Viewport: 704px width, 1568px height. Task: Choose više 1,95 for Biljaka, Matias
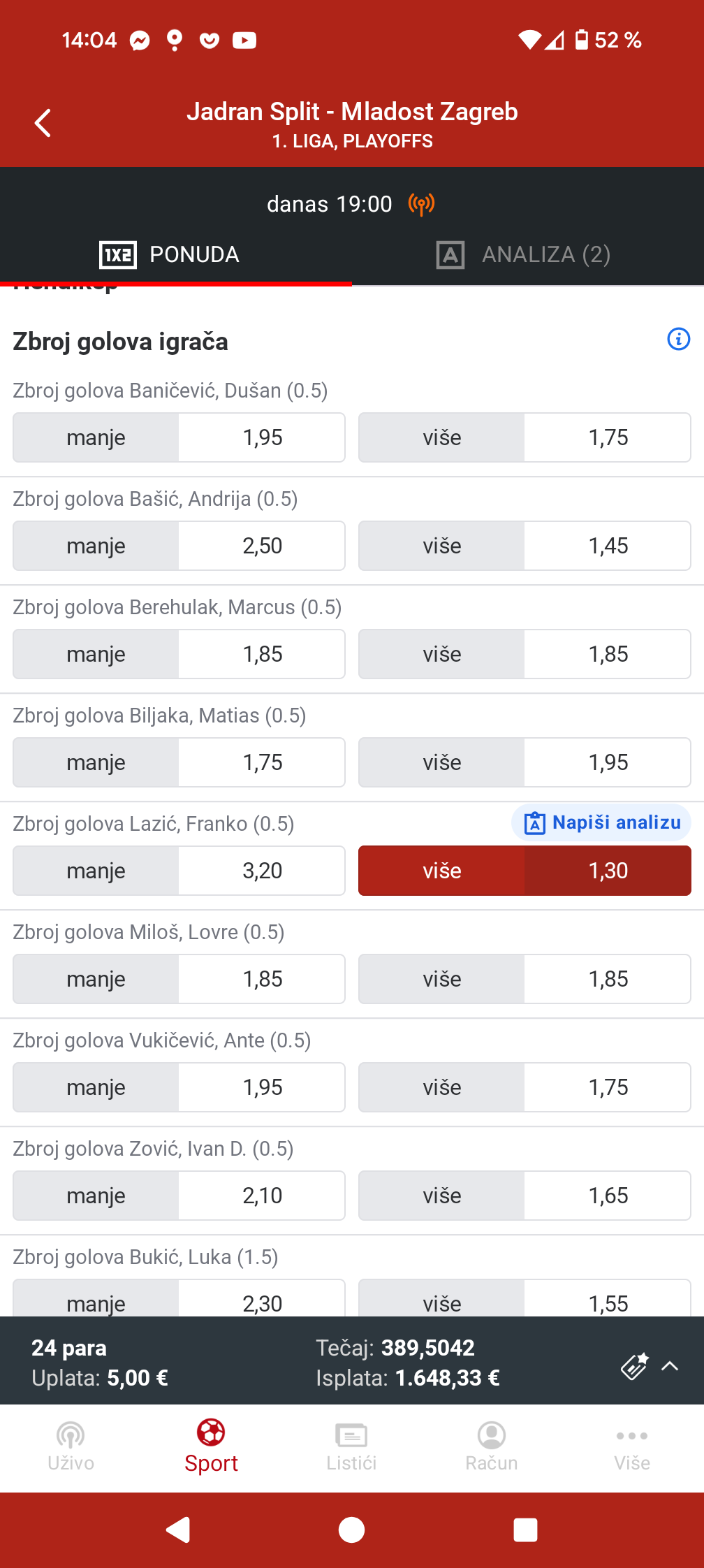click(525, 762)
